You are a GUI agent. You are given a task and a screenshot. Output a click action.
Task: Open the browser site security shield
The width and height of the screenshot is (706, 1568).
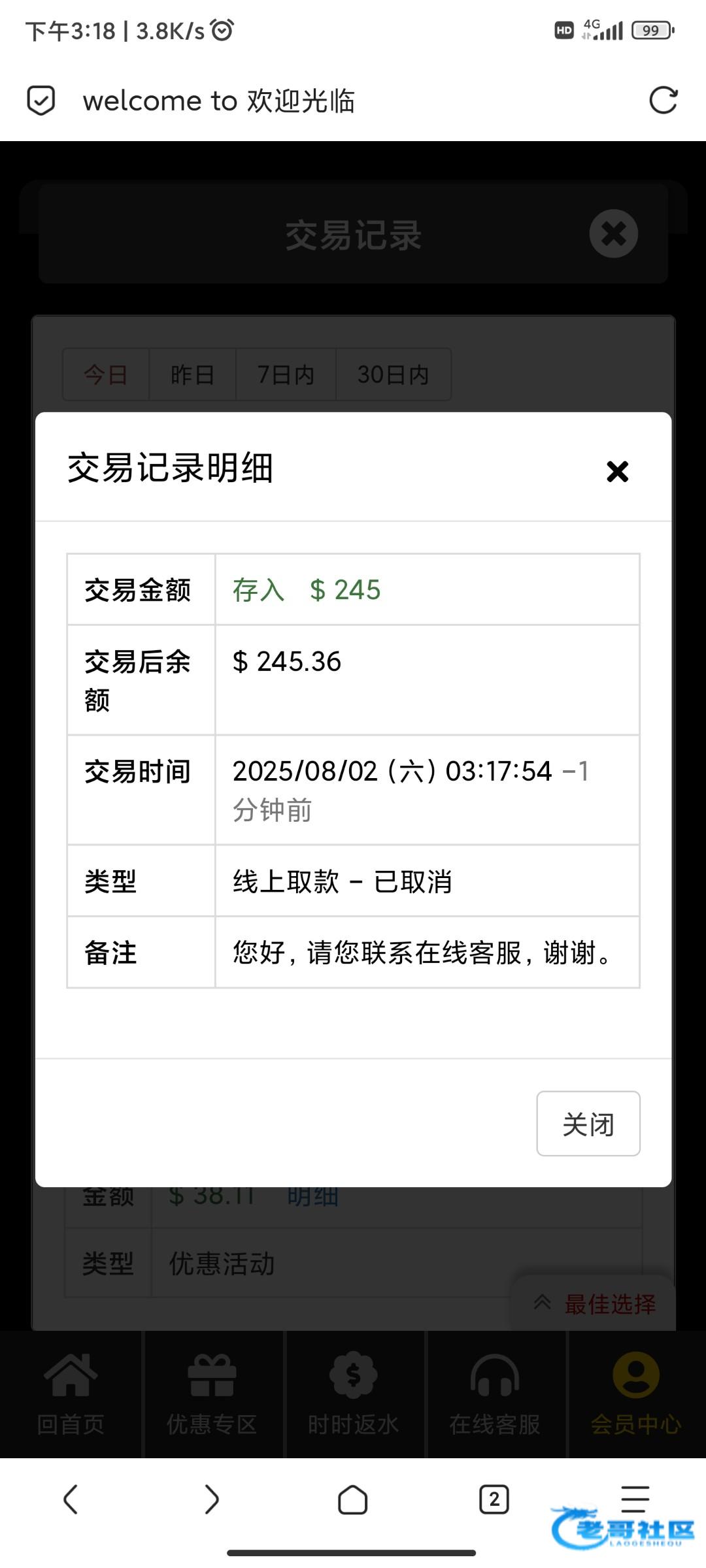[41, 101]
